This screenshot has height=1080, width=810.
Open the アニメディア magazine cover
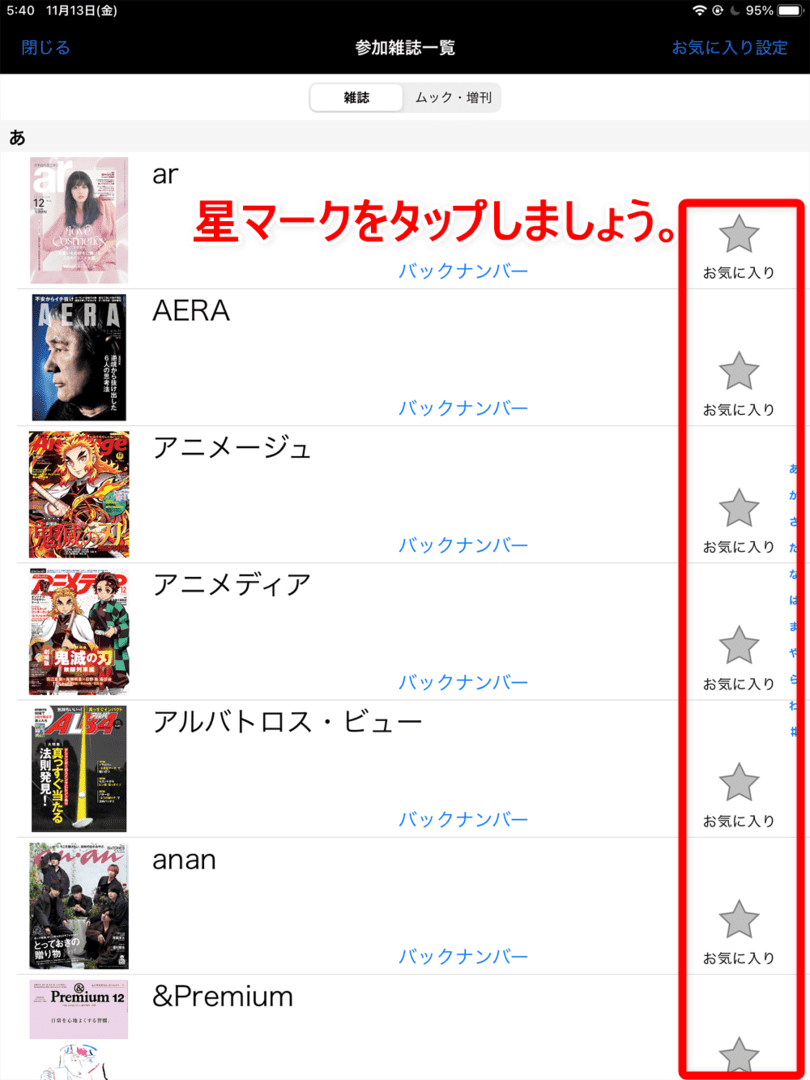pos(78,631)
